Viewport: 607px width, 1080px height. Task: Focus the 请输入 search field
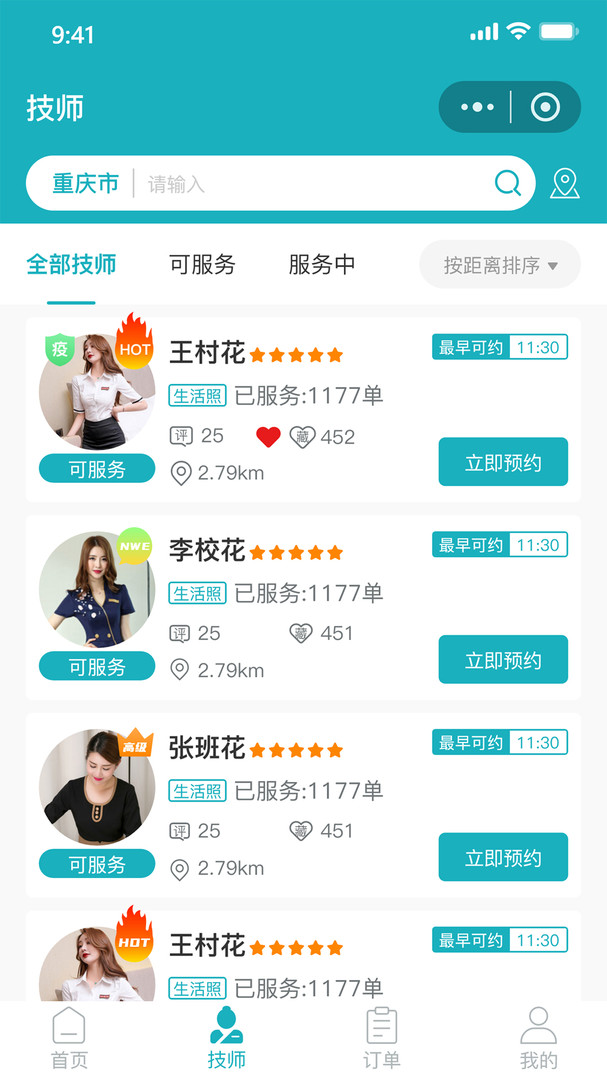[x=310, y=184]
